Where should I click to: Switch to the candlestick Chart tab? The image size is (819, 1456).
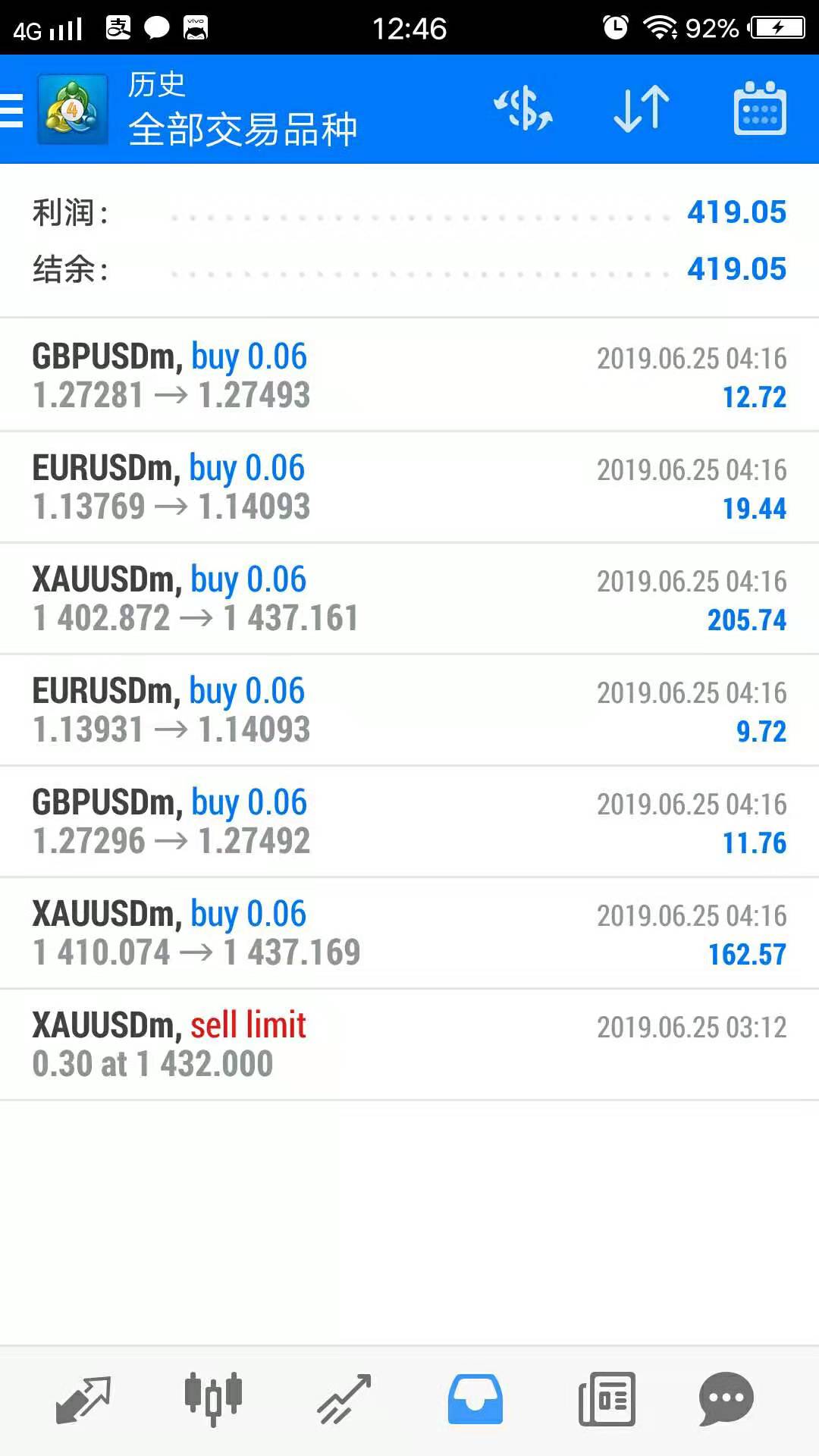[213, 1400]
